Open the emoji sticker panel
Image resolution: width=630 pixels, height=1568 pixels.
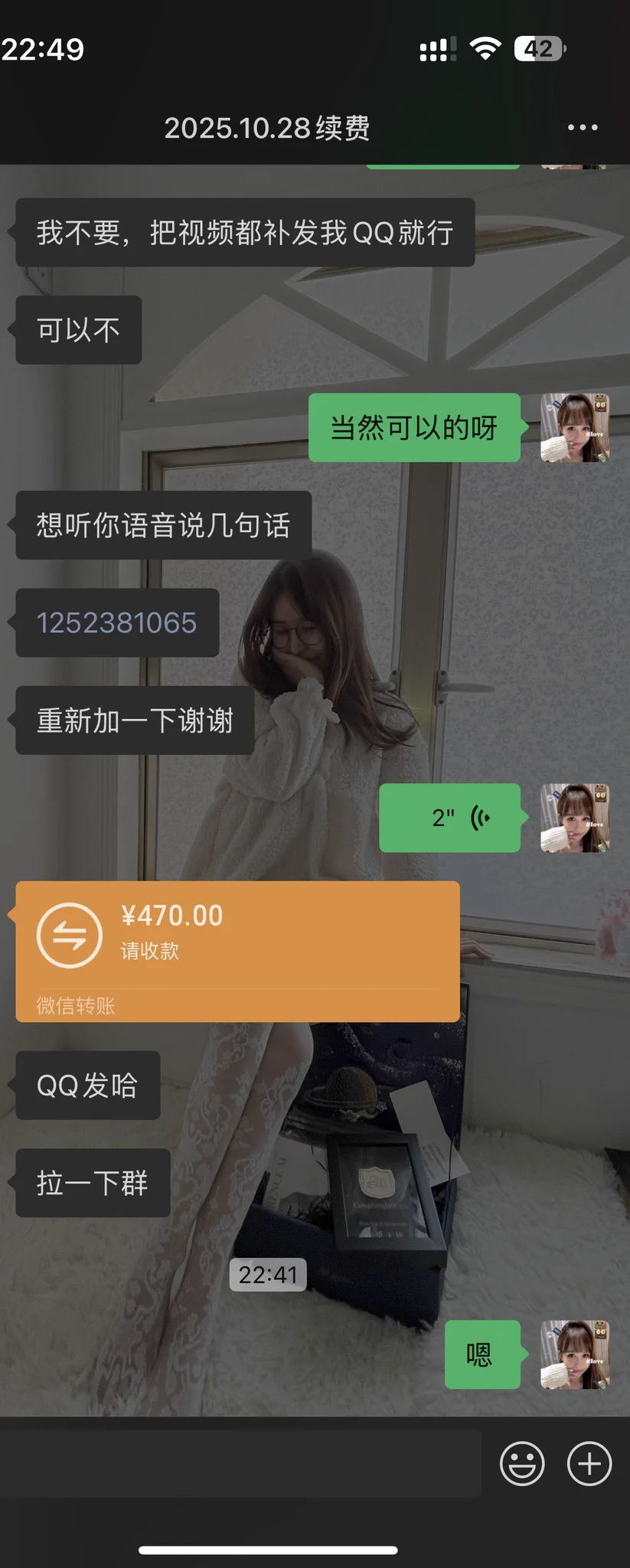pyautogui.click(x=522, y=1463)
